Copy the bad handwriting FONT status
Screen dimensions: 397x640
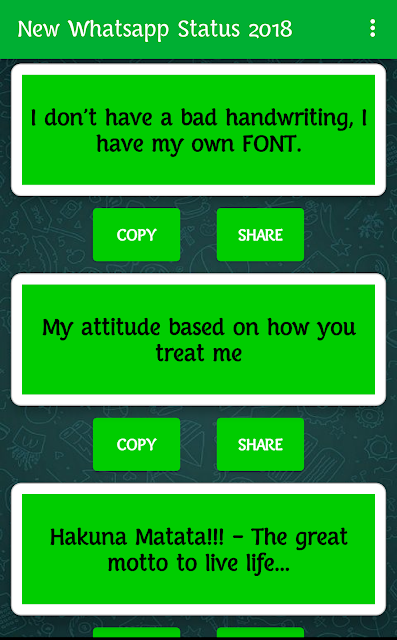tap(136, 235)
